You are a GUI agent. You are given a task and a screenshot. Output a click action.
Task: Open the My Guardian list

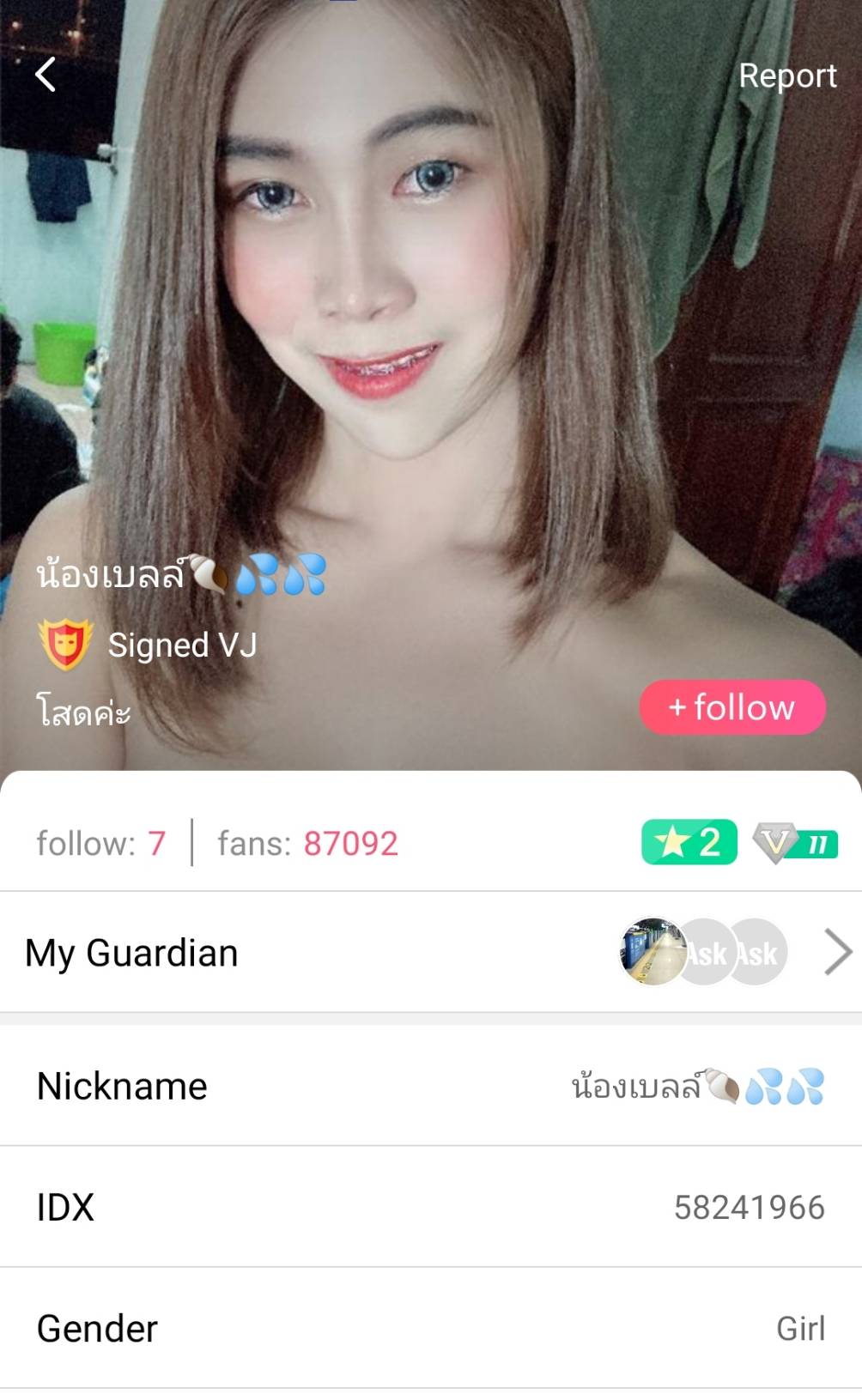click(x=836, y=952)
